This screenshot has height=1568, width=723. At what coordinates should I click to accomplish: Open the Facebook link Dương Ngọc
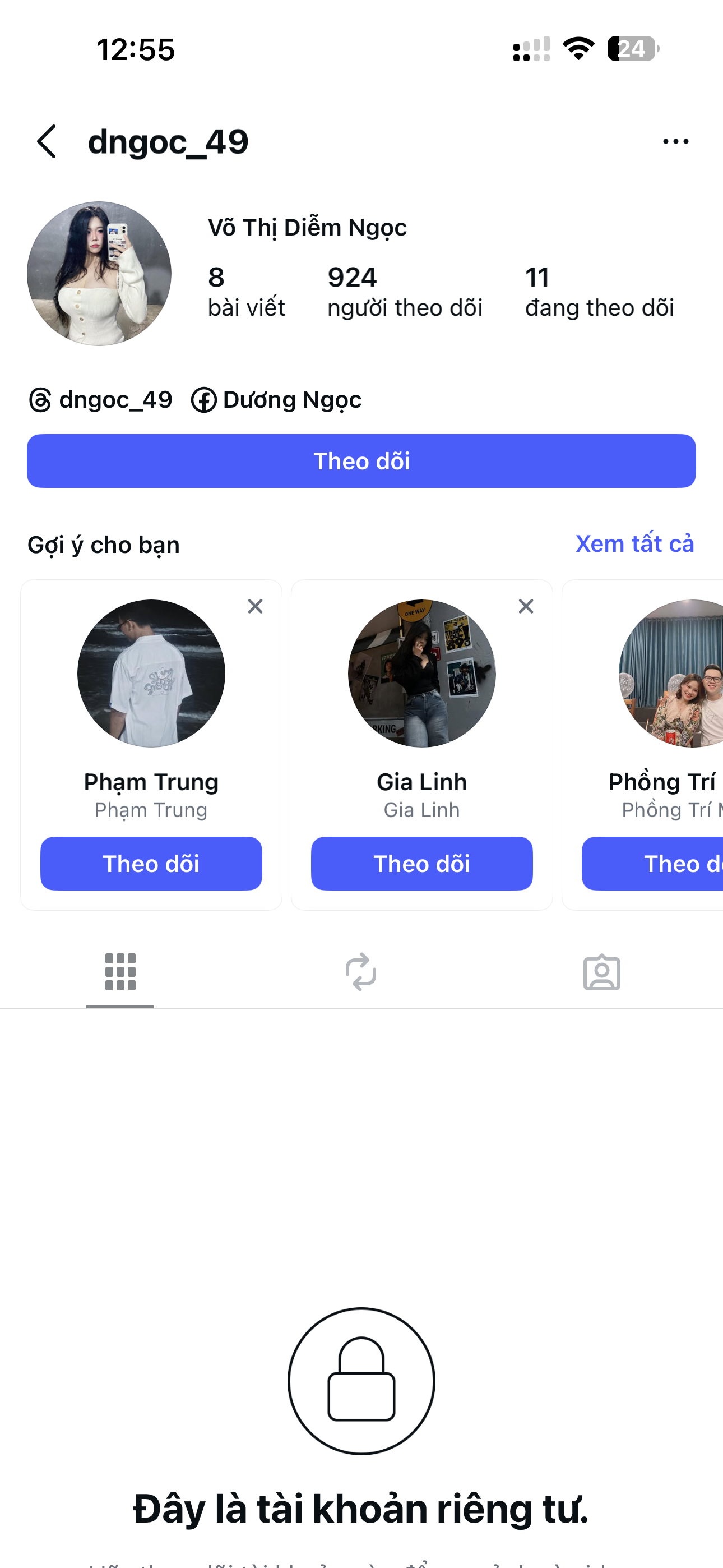(x=276, y=400)
